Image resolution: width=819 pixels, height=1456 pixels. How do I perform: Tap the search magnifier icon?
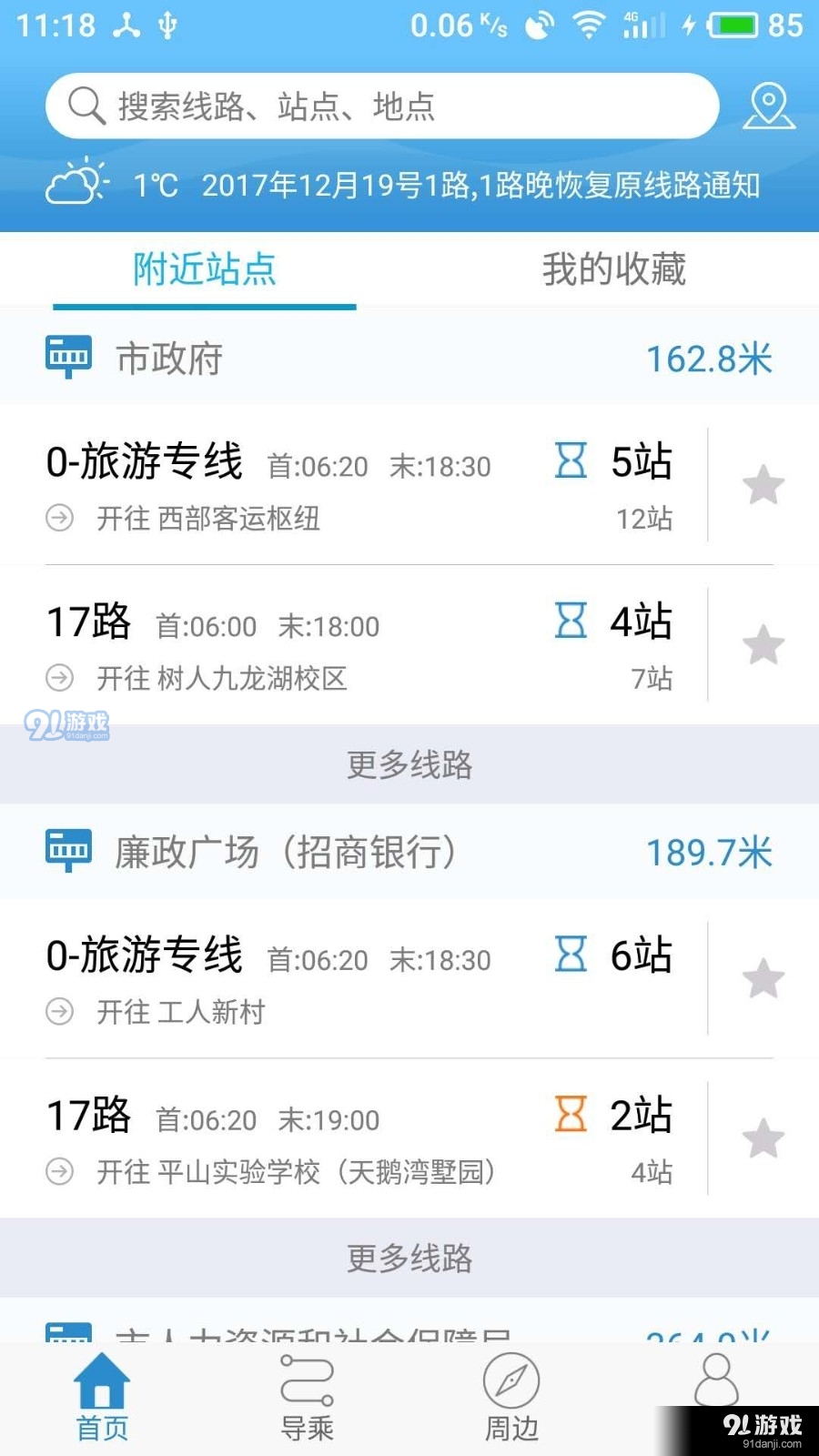(x=85, y=105)
